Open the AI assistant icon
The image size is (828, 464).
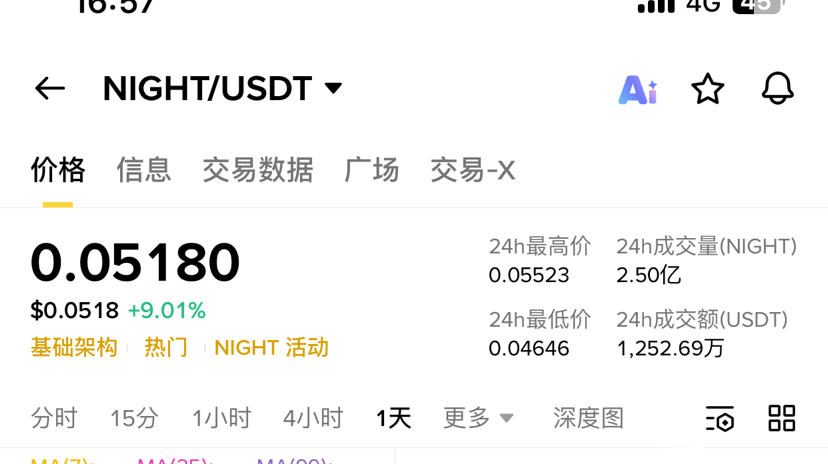click(638, 90)
